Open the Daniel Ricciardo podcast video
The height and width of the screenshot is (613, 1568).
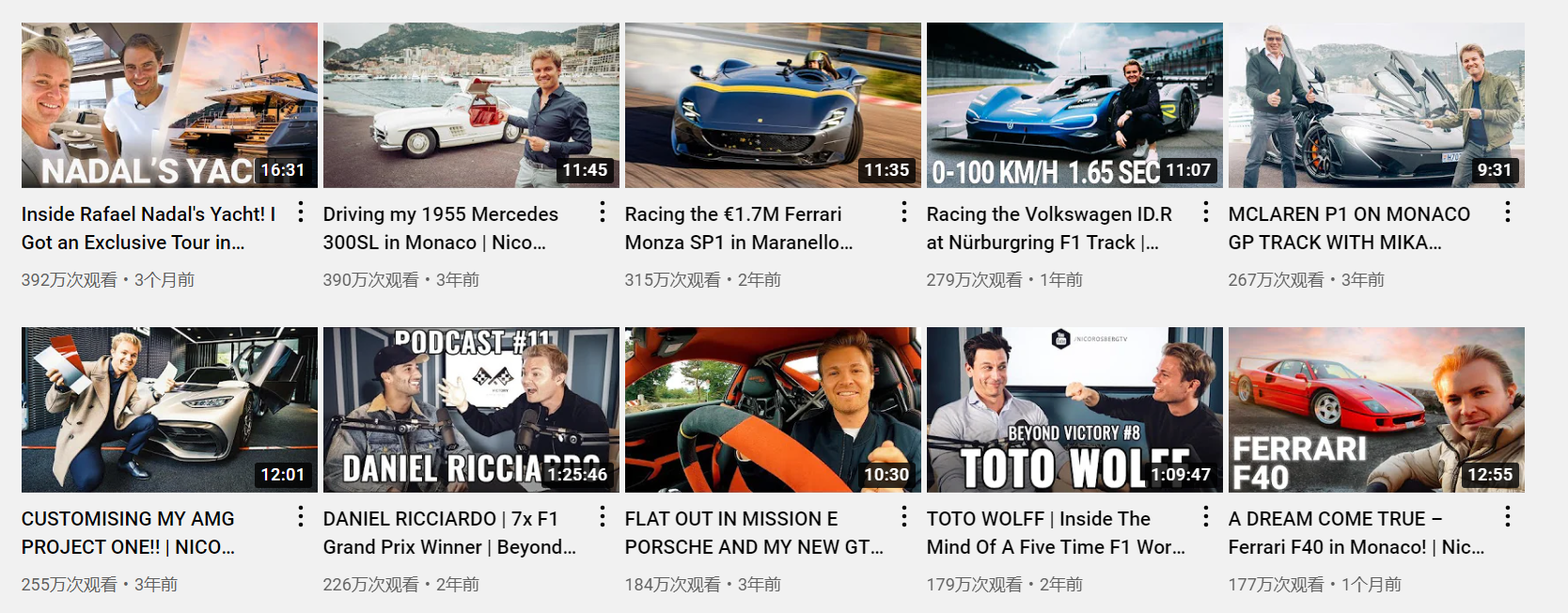(471, 410)
